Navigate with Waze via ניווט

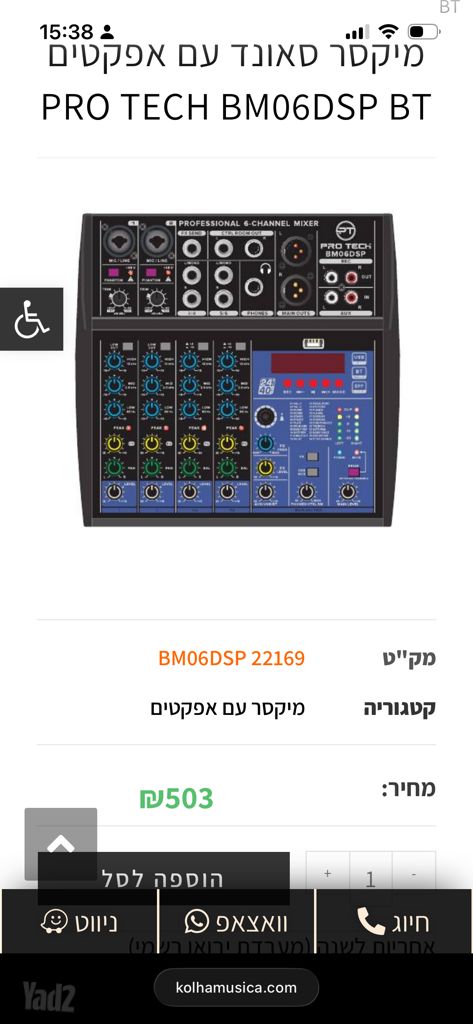click(x=79, y=921)
